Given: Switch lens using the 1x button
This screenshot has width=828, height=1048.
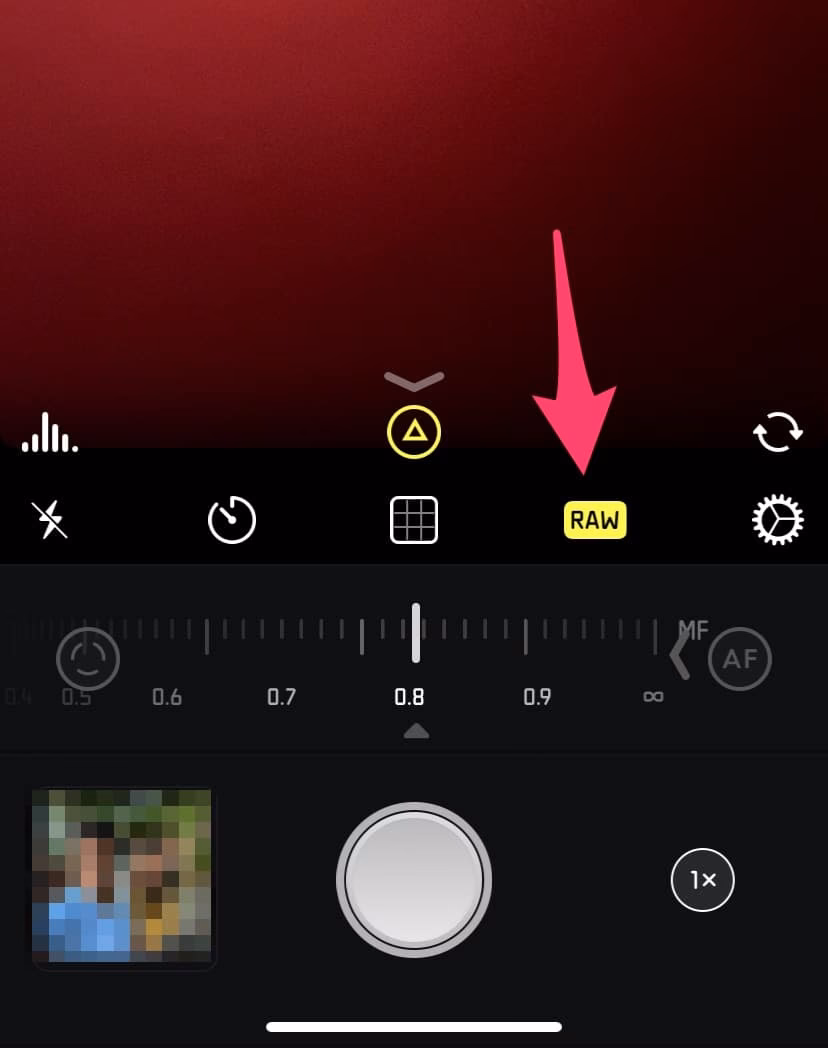Looking at the screenshot, I should [x=701, y=880].
